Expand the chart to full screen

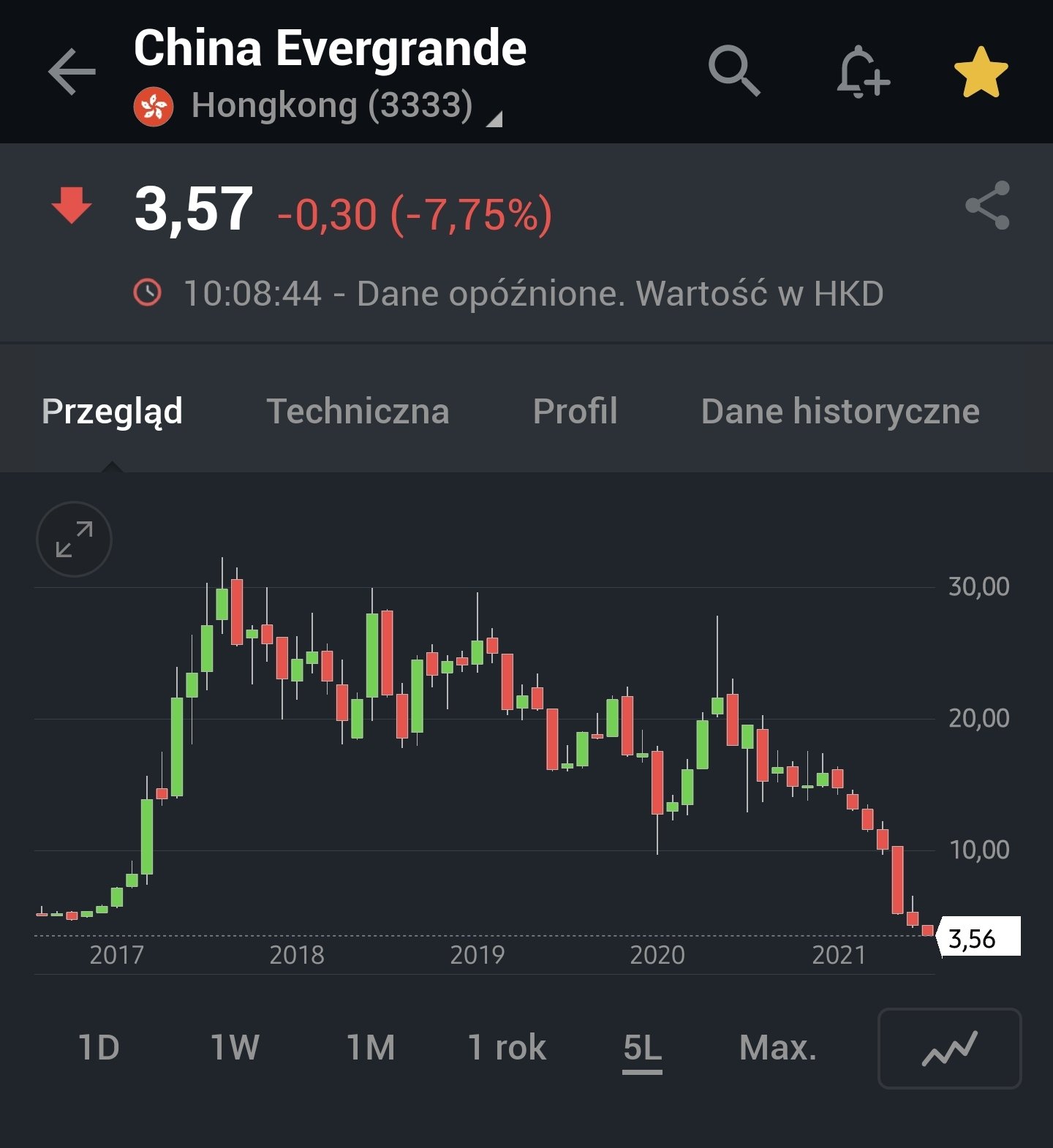tap(74, 540)
